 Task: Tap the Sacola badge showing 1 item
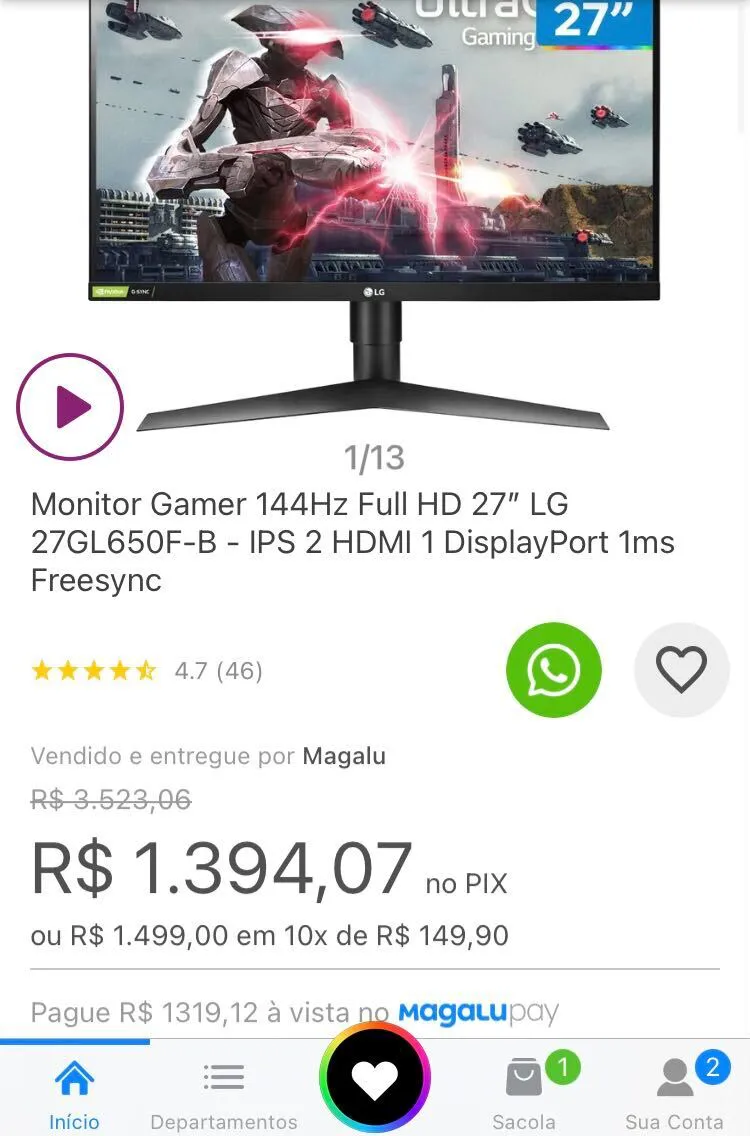pyautogui.click(x=562, y=1068)
